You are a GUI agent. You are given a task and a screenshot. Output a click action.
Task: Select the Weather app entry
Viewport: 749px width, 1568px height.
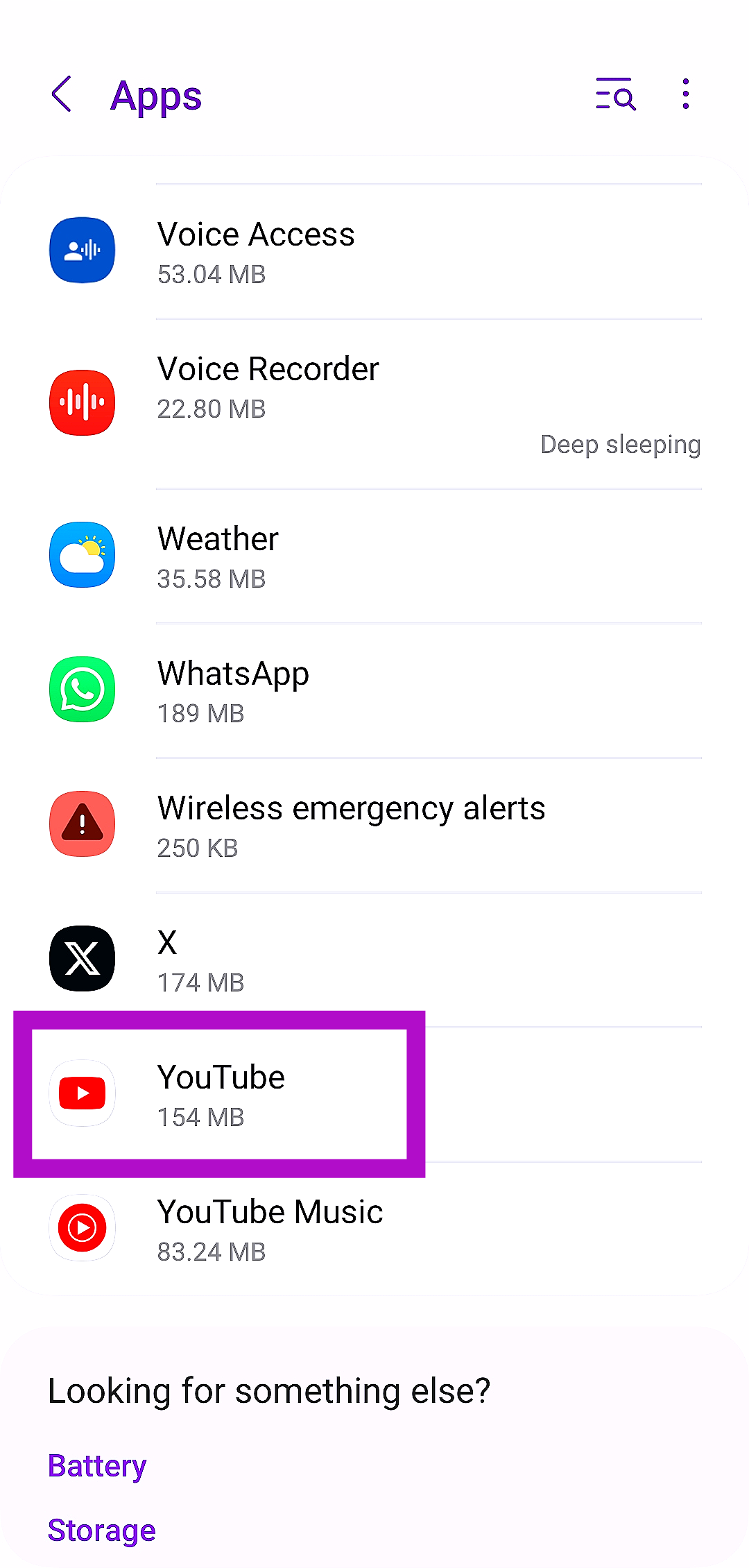374,556
